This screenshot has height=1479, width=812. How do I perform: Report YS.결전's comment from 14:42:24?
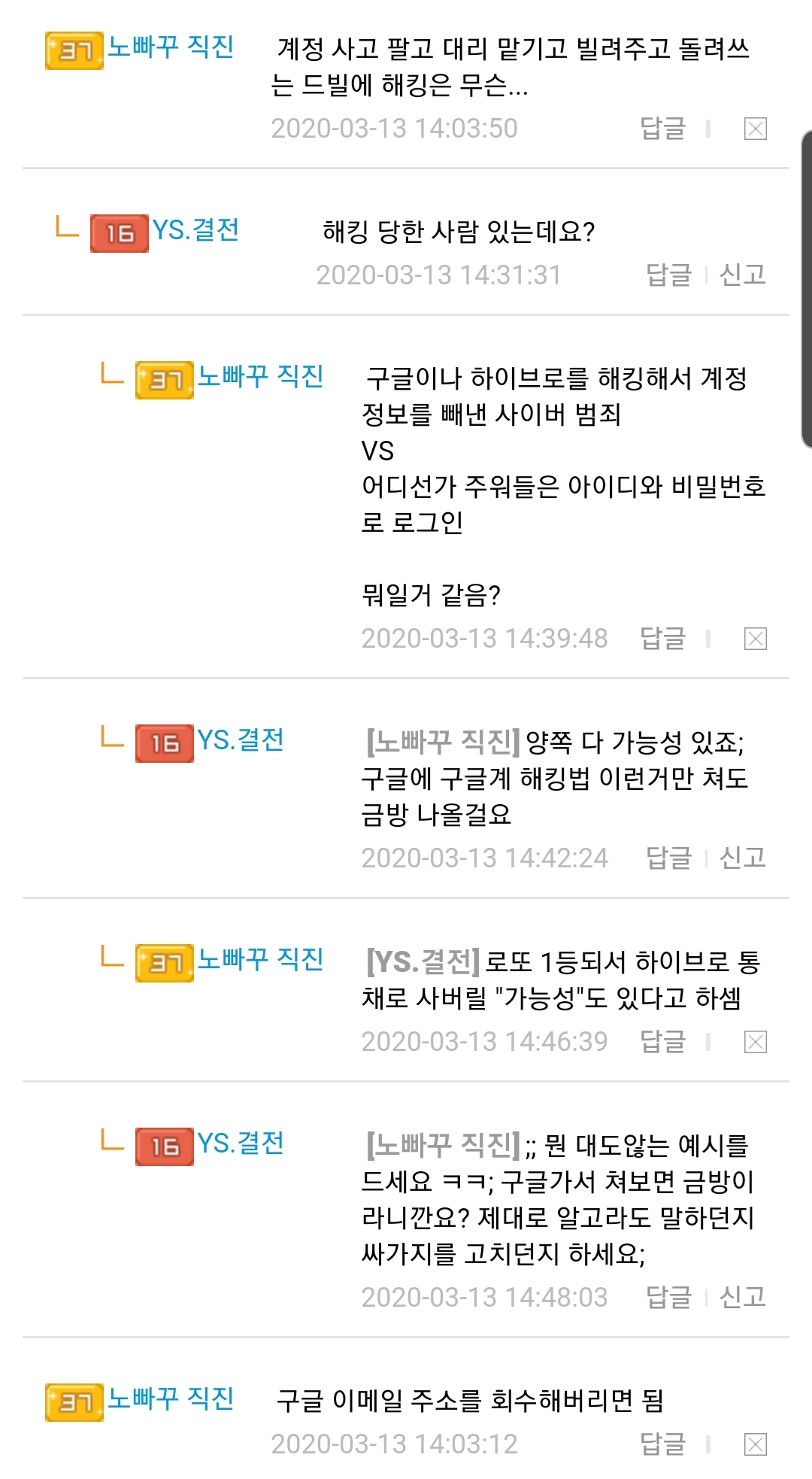pos(742,858)
